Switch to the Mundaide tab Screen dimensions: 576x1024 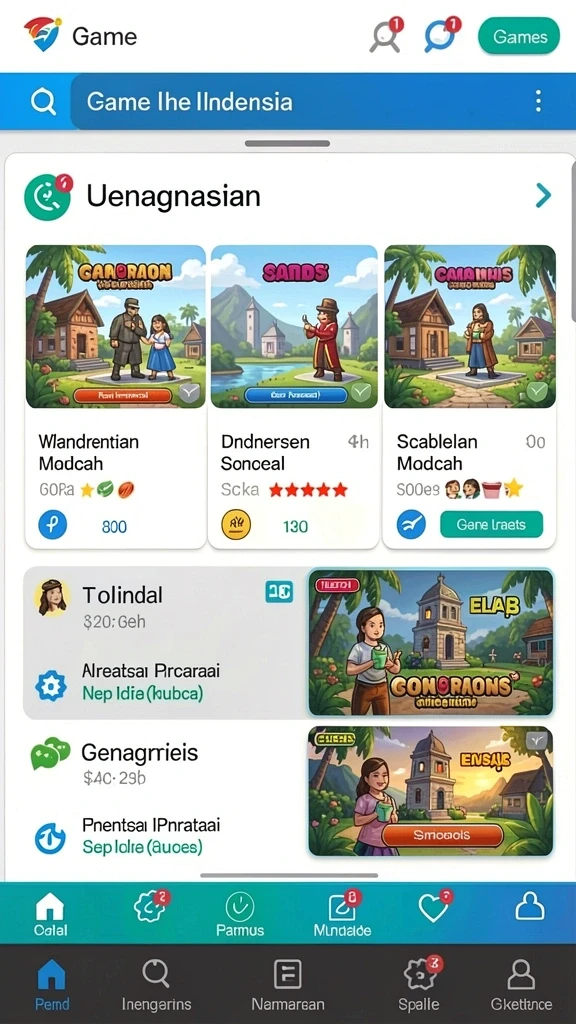click(342, 914)
